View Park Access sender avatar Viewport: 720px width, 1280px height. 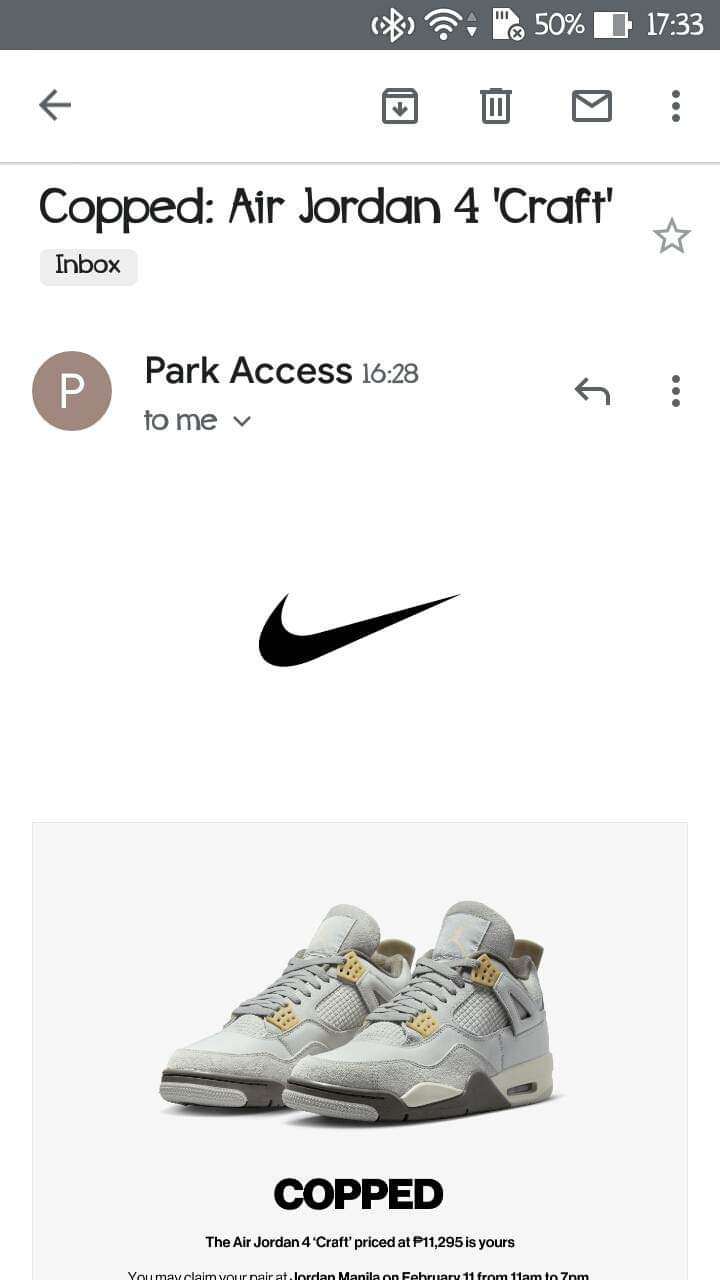coord(72,391)
